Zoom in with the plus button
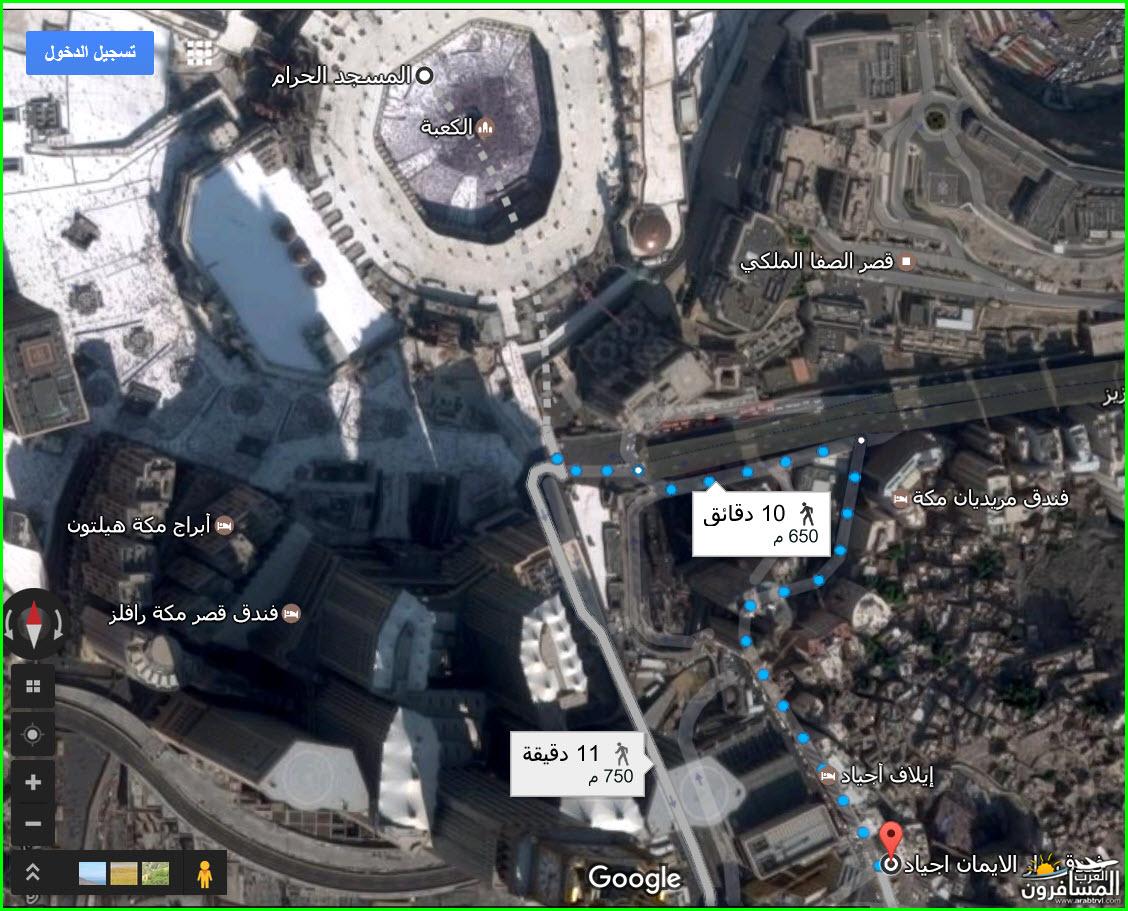Image resolution: width=1128 pixels, height=911 pixels. click(x=33, y=782)
